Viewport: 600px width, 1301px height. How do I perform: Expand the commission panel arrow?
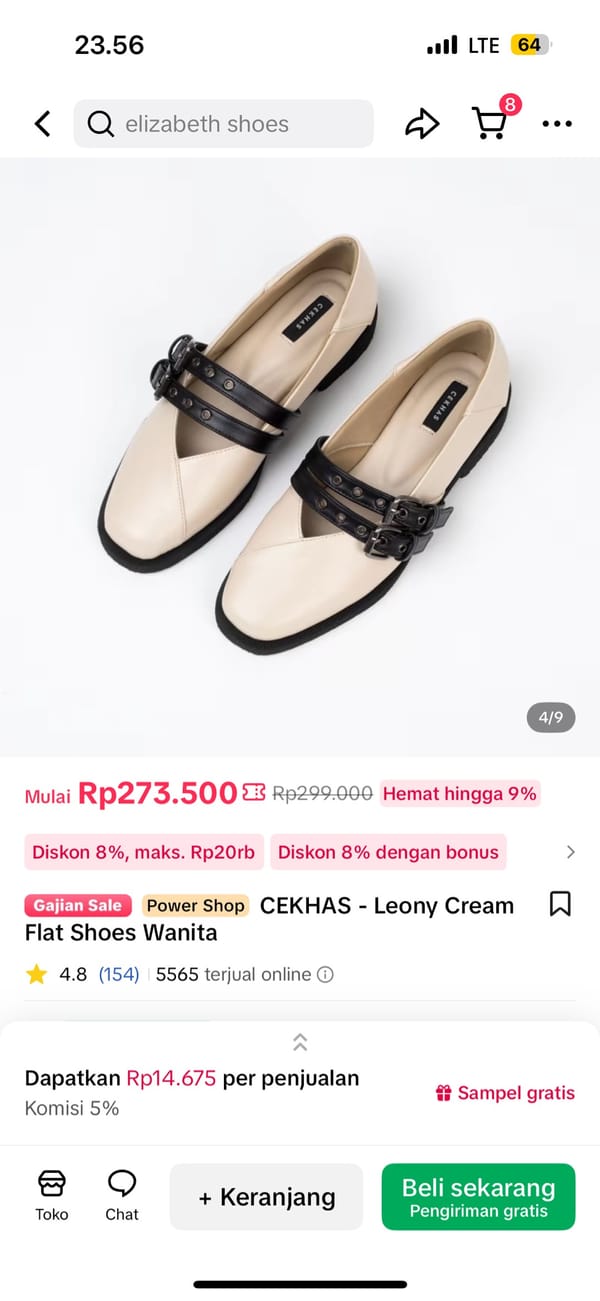[x=300, y=1042]
